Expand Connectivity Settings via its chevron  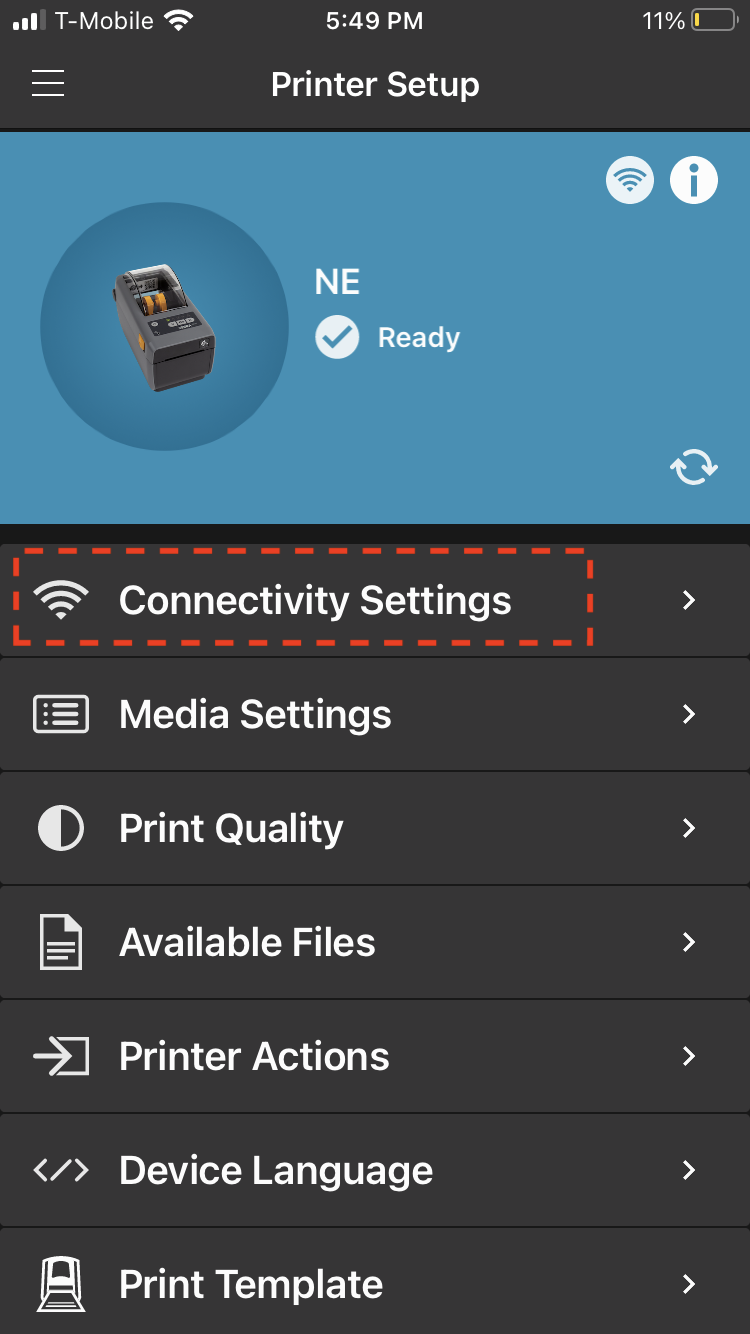(x=688, y=600)
